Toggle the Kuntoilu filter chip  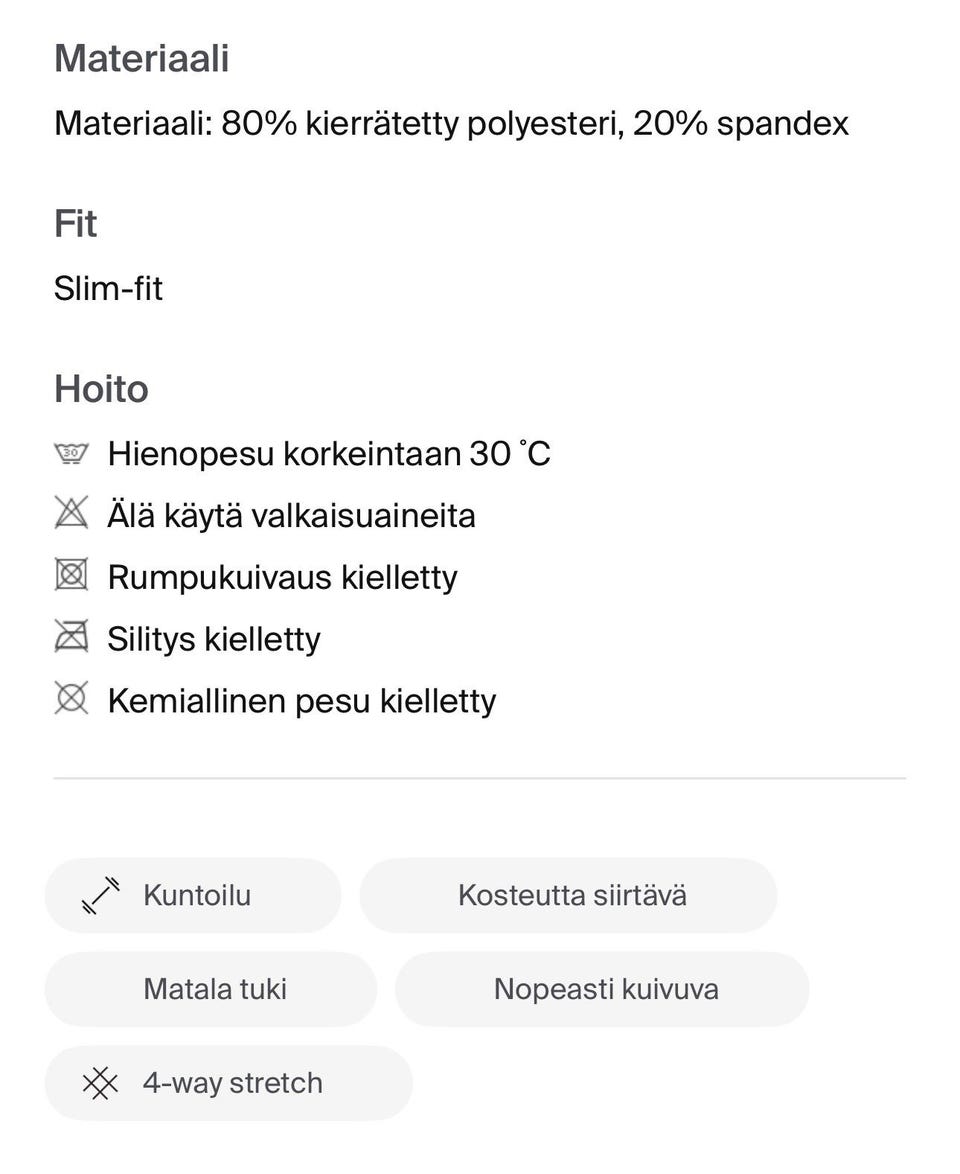(x=192, y=895)
